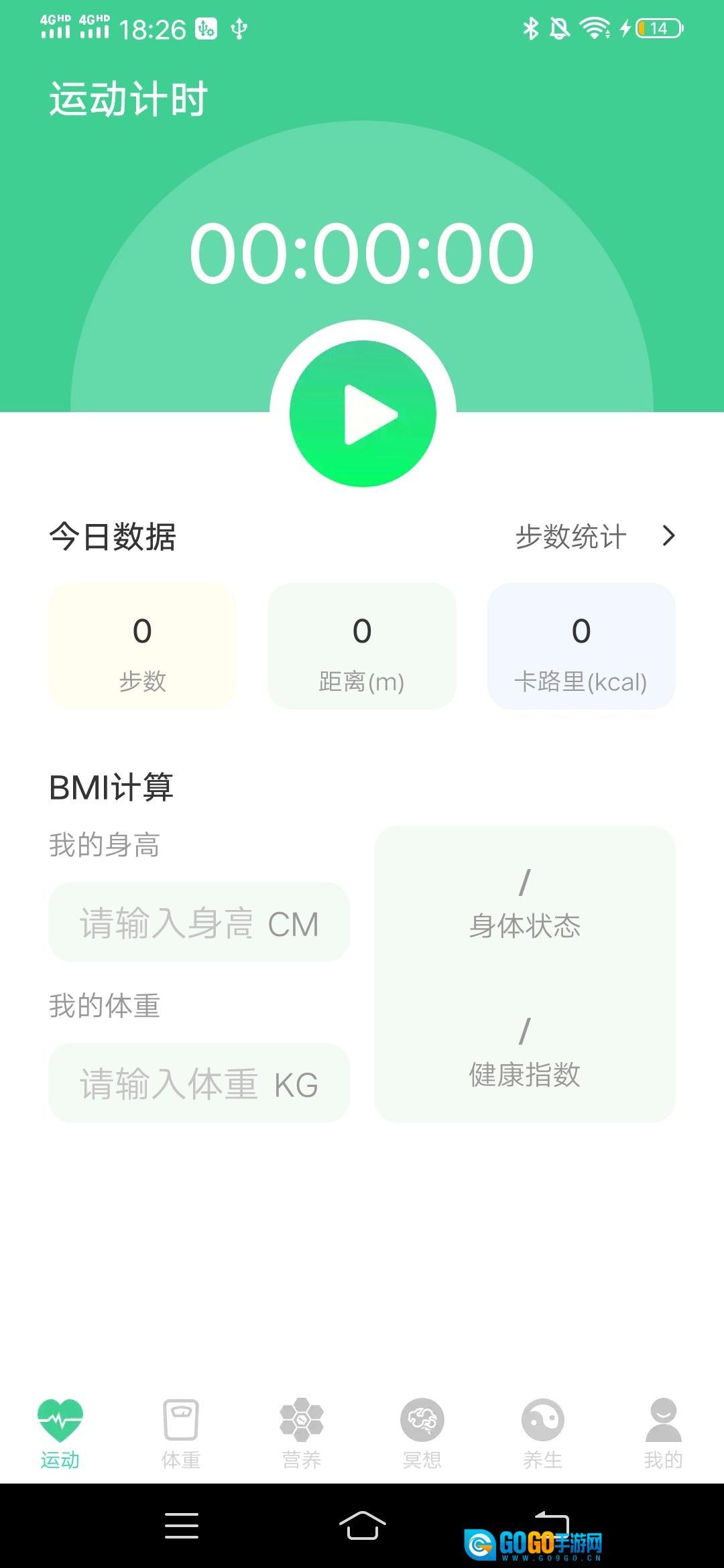The height and width of the screenshot is (1568, 724).
Task: Expand step statistics via the chevron arrow
Action: tap(668, 535)
